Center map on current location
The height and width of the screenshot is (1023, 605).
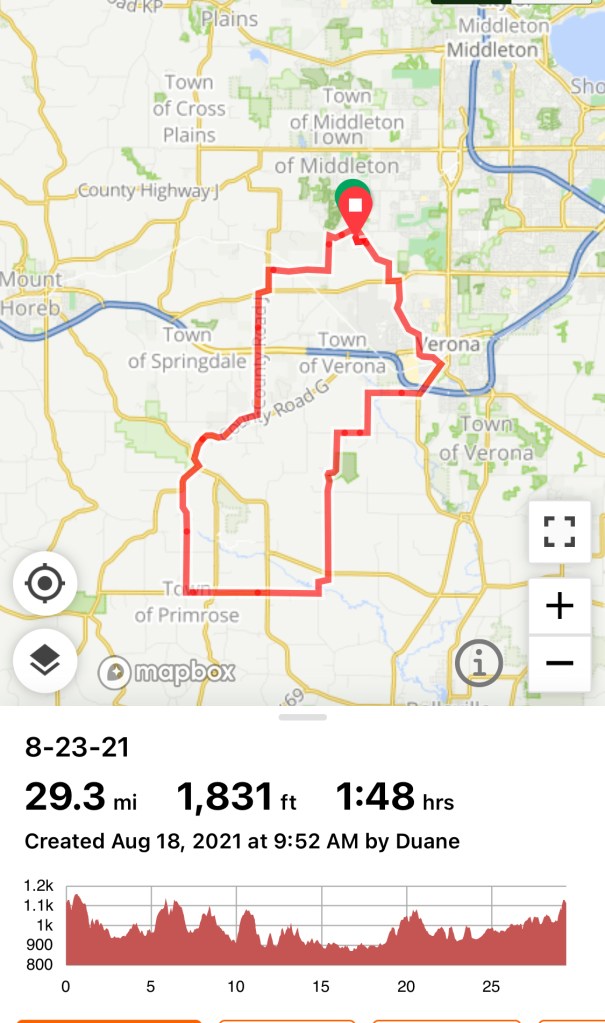click(45, 584)
